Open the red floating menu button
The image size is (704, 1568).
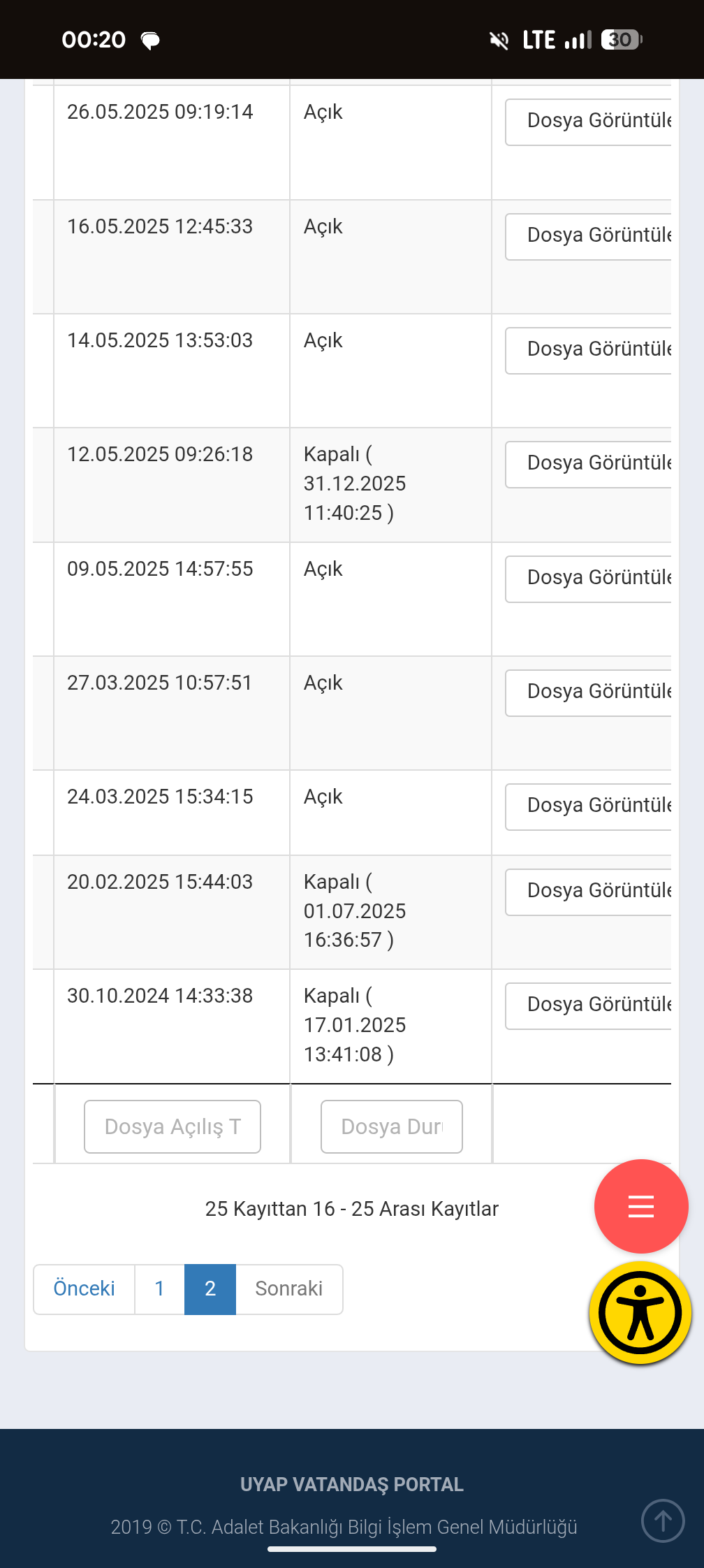click(x=641, y=1206)
